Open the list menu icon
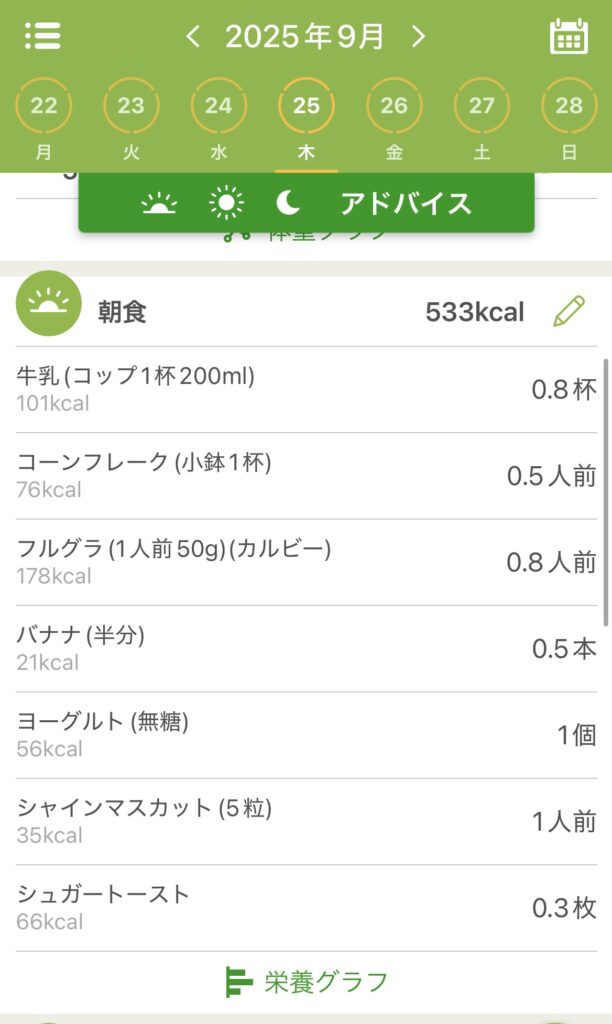This screenshot has width=612, height=1024. click(x=42, y=37)
